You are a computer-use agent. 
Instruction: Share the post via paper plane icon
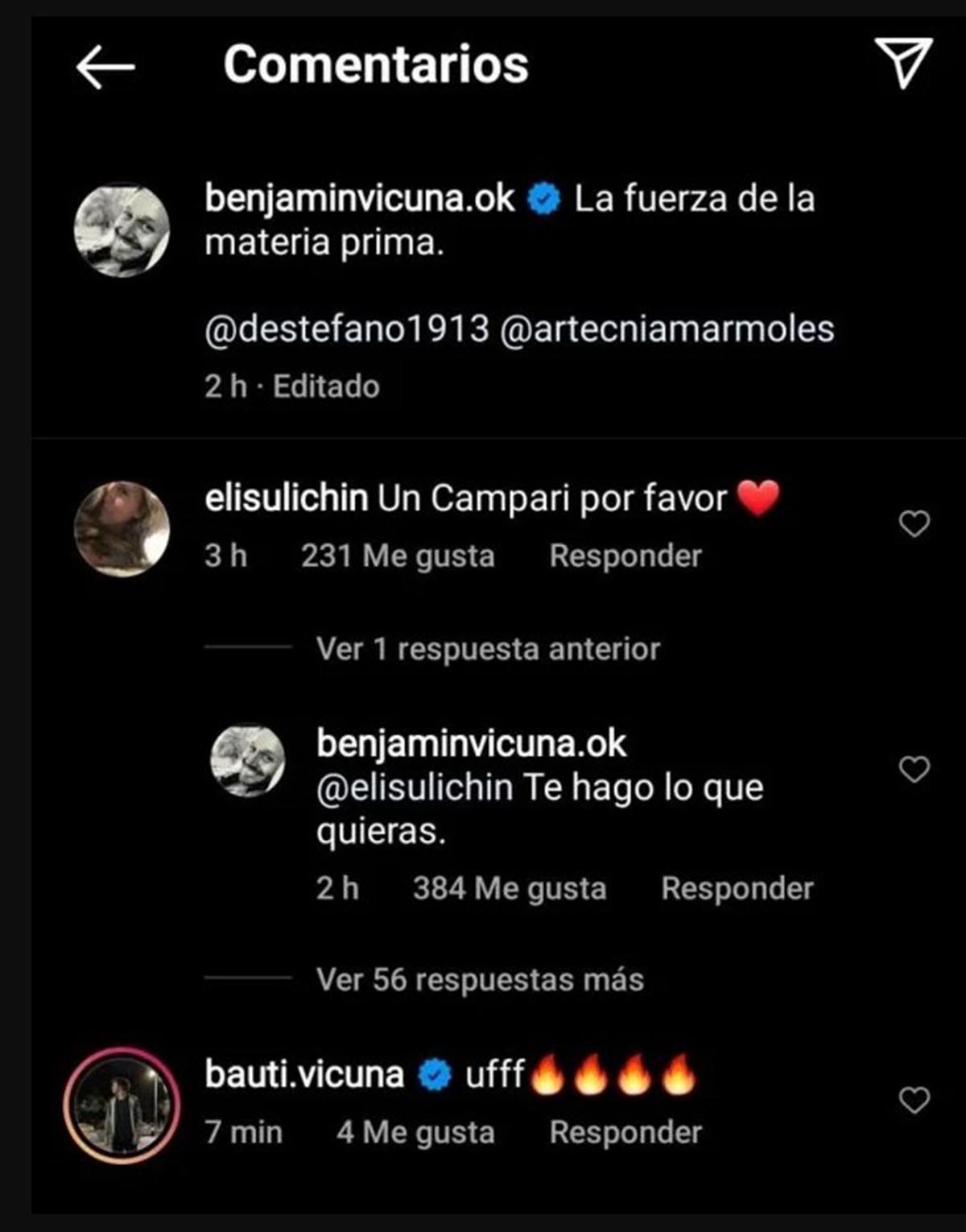coord(902,63)
